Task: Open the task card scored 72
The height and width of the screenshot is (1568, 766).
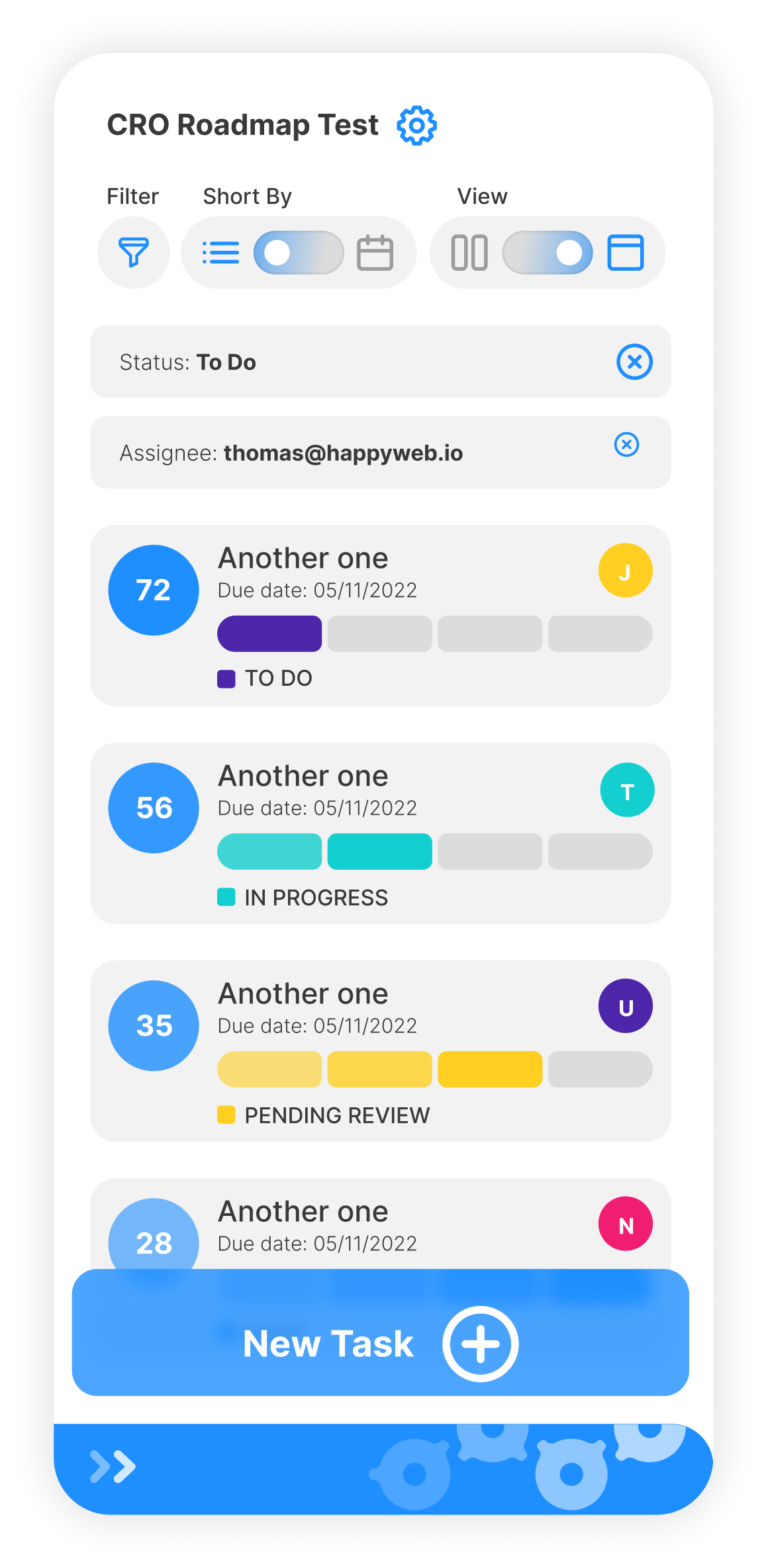Action: 380,615
